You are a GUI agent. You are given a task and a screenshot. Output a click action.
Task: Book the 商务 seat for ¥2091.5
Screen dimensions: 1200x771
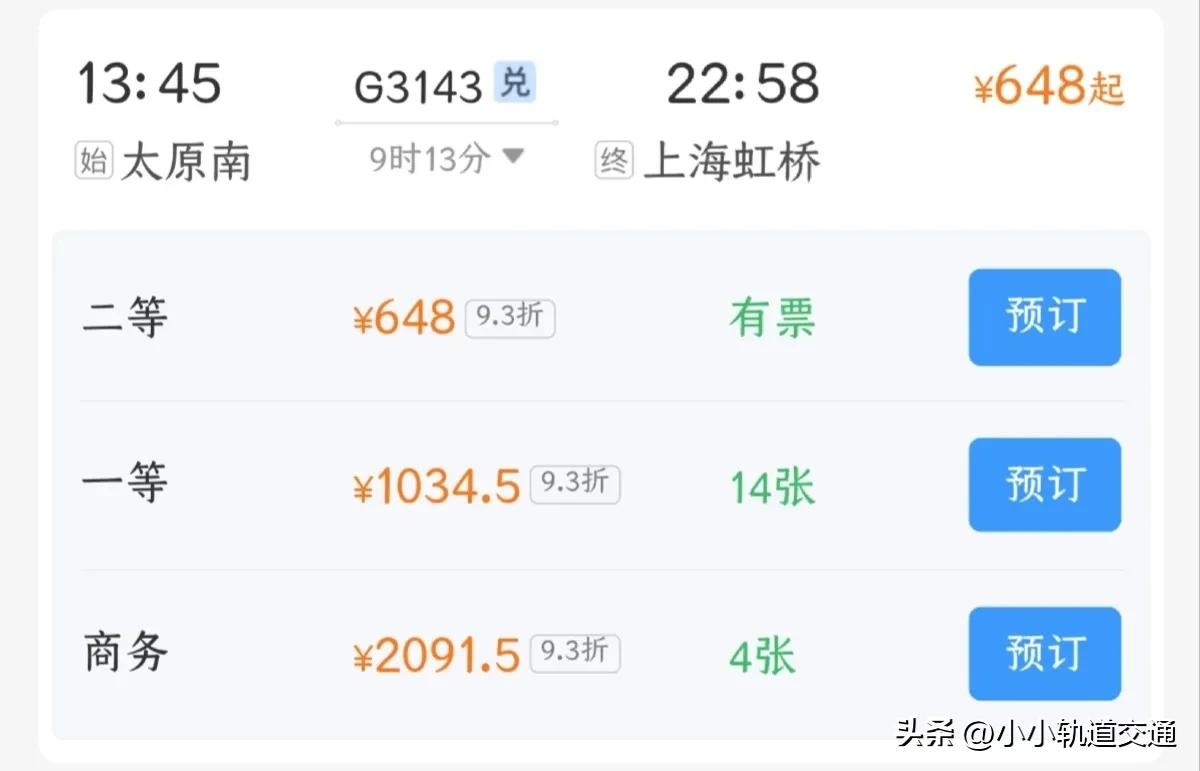coord(1044,654)
